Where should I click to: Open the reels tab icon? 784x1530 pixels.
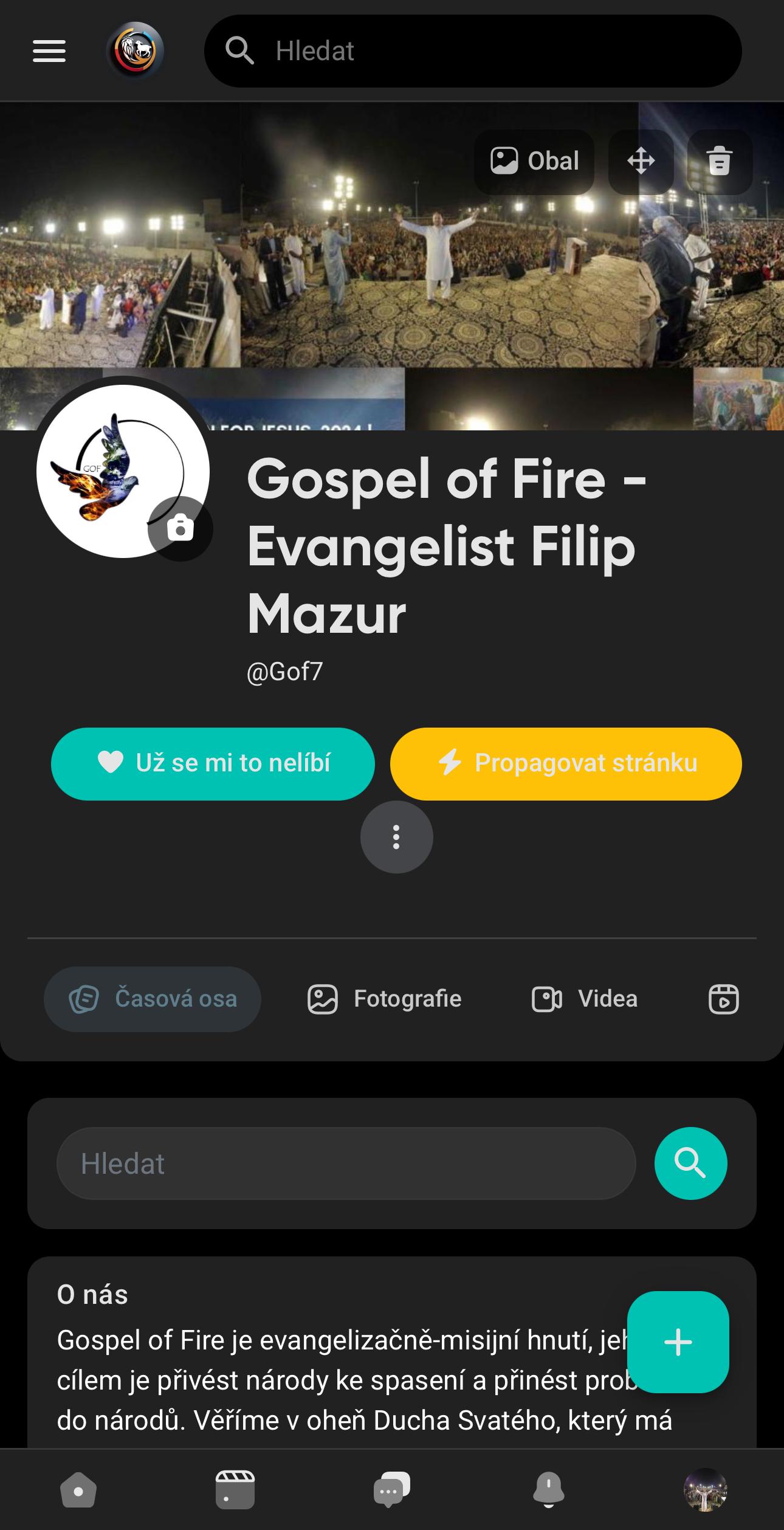[x=723, y=999]
